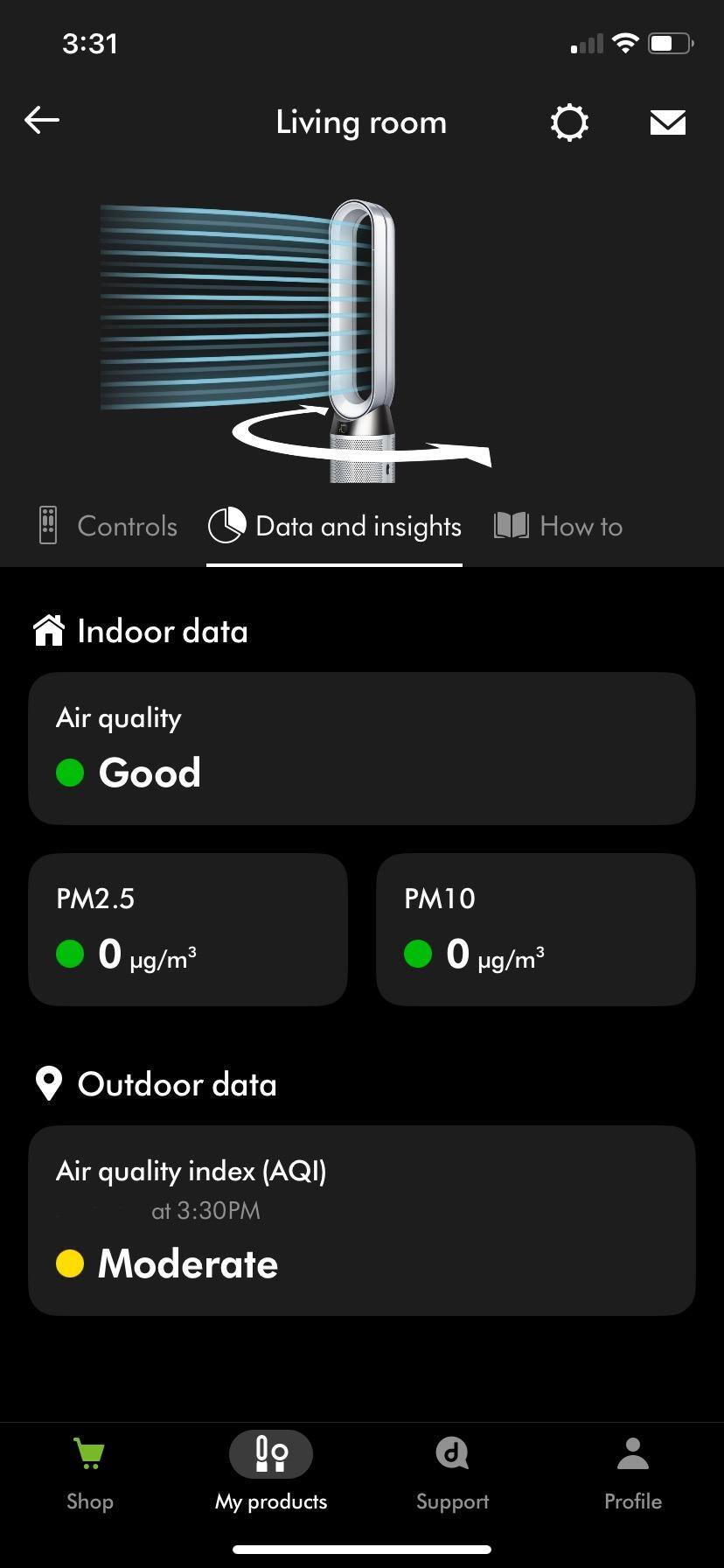Open the Profile tab

click(x=633, y=1475)
